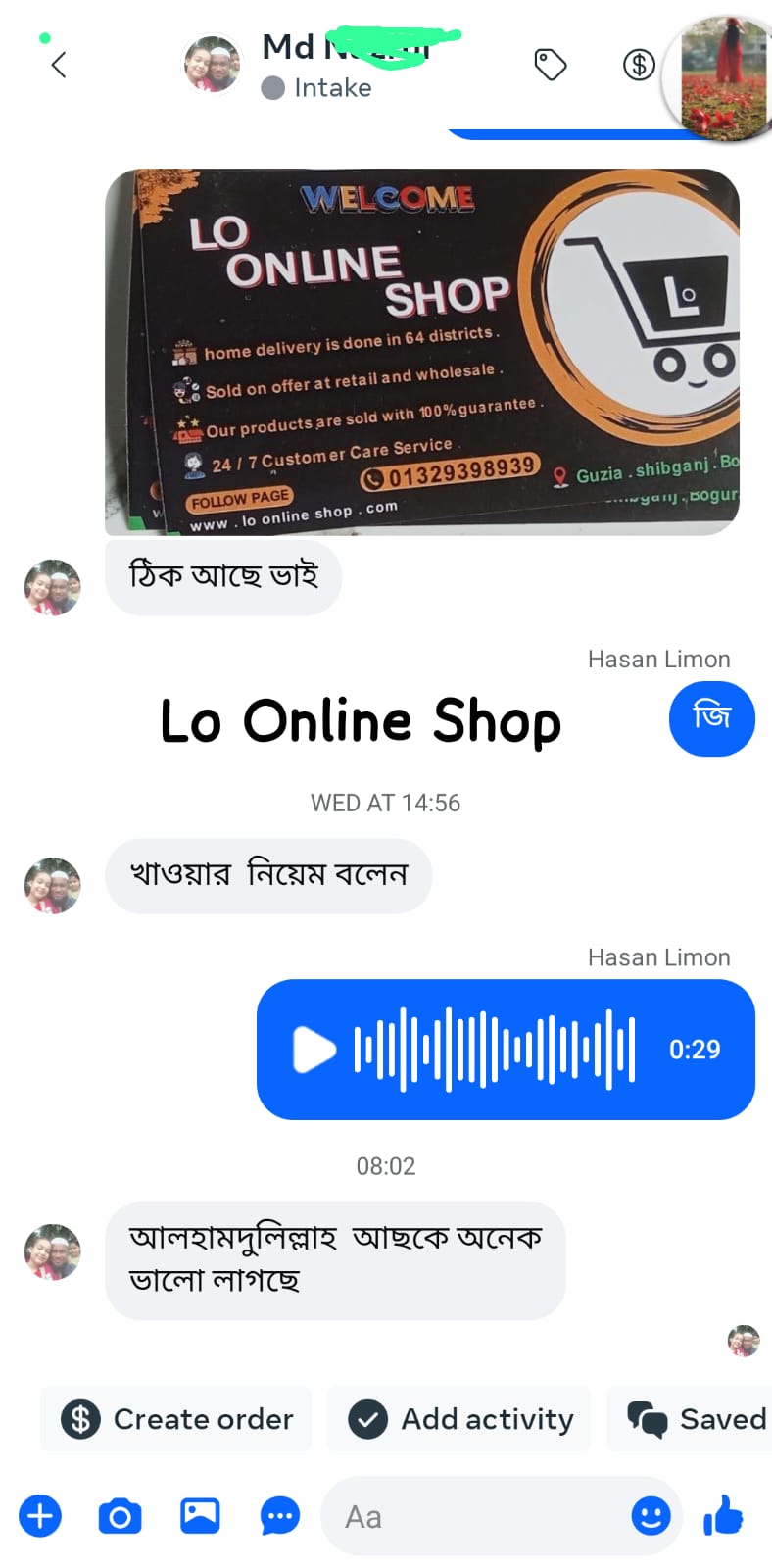Send a thumbs-up like
The height and width of the screenshot is (1568, 772).
click(x=724, y=1516)
